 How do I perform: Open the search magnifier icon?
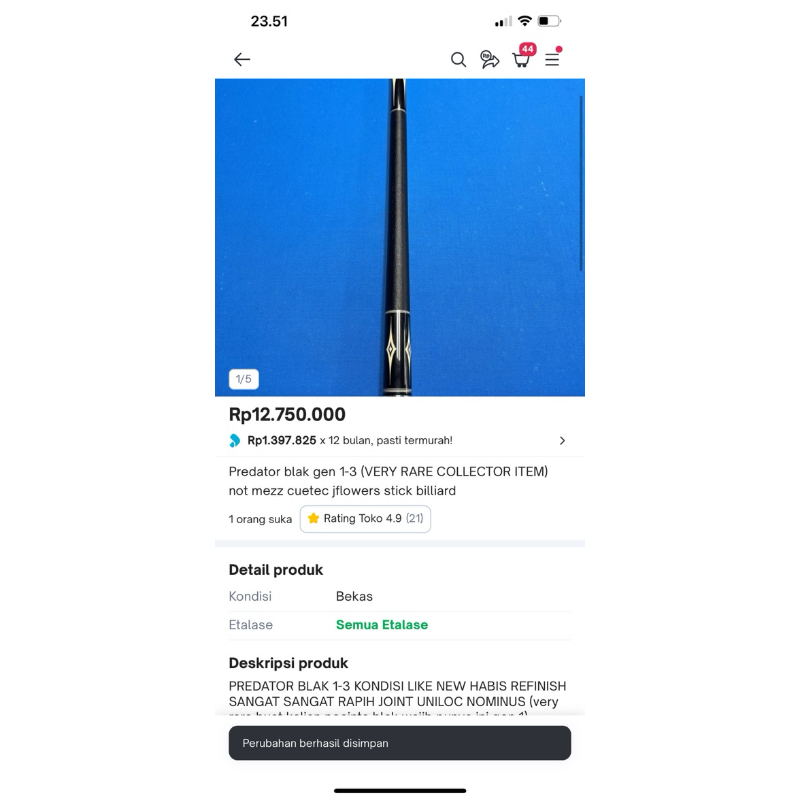pyautogui.click(x=458, y=60)
